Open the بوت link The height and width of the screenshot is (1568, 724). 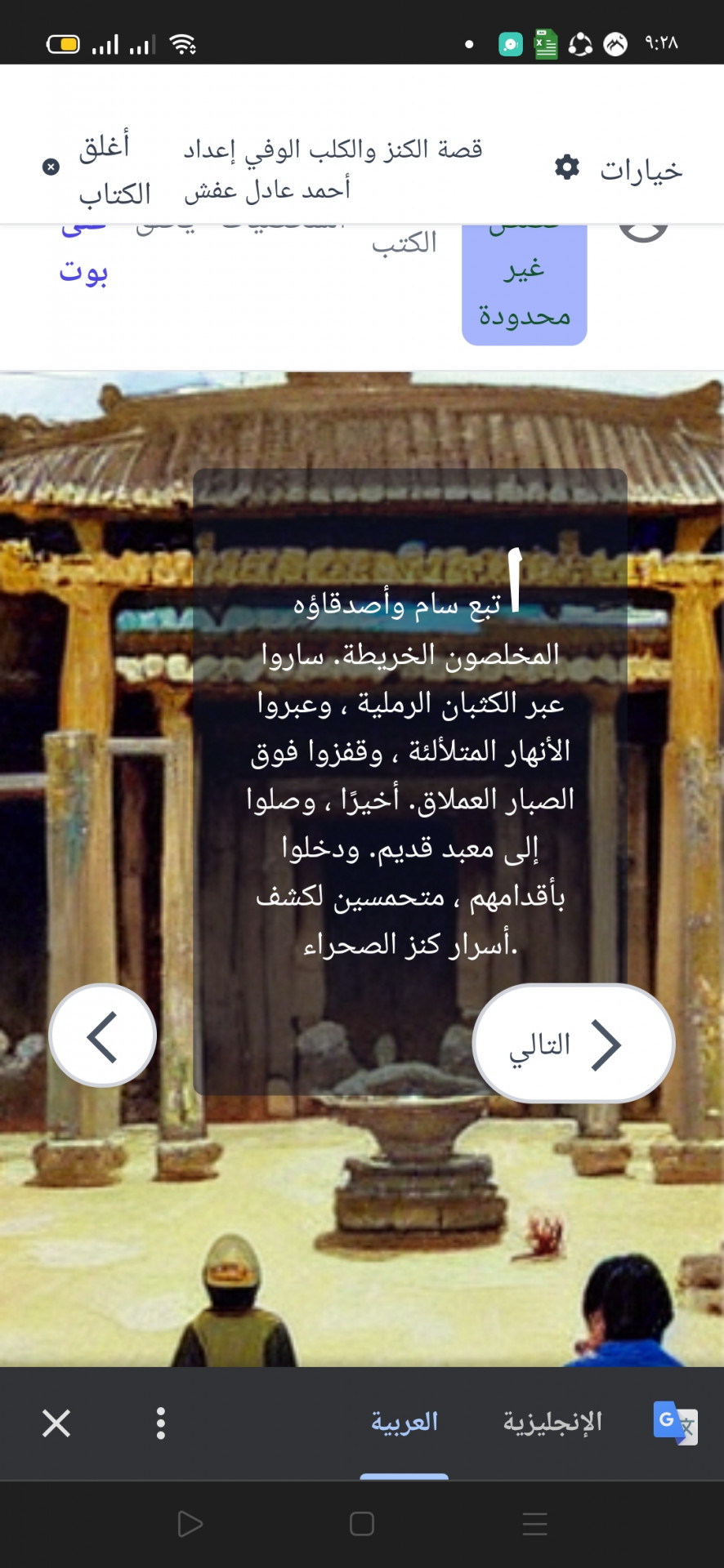point(83,269)
